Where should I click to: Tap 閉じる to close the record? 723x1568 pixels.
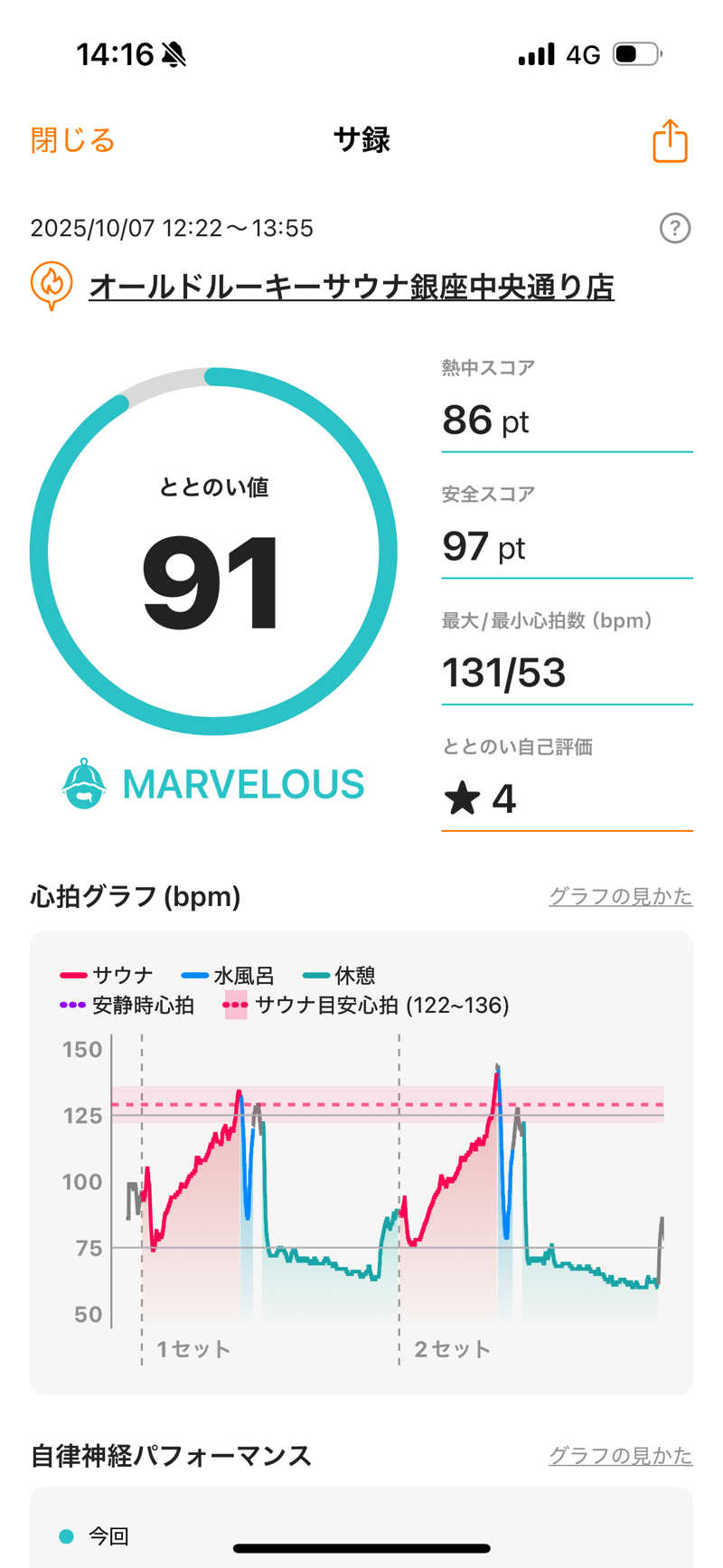[x=73, y=140]
